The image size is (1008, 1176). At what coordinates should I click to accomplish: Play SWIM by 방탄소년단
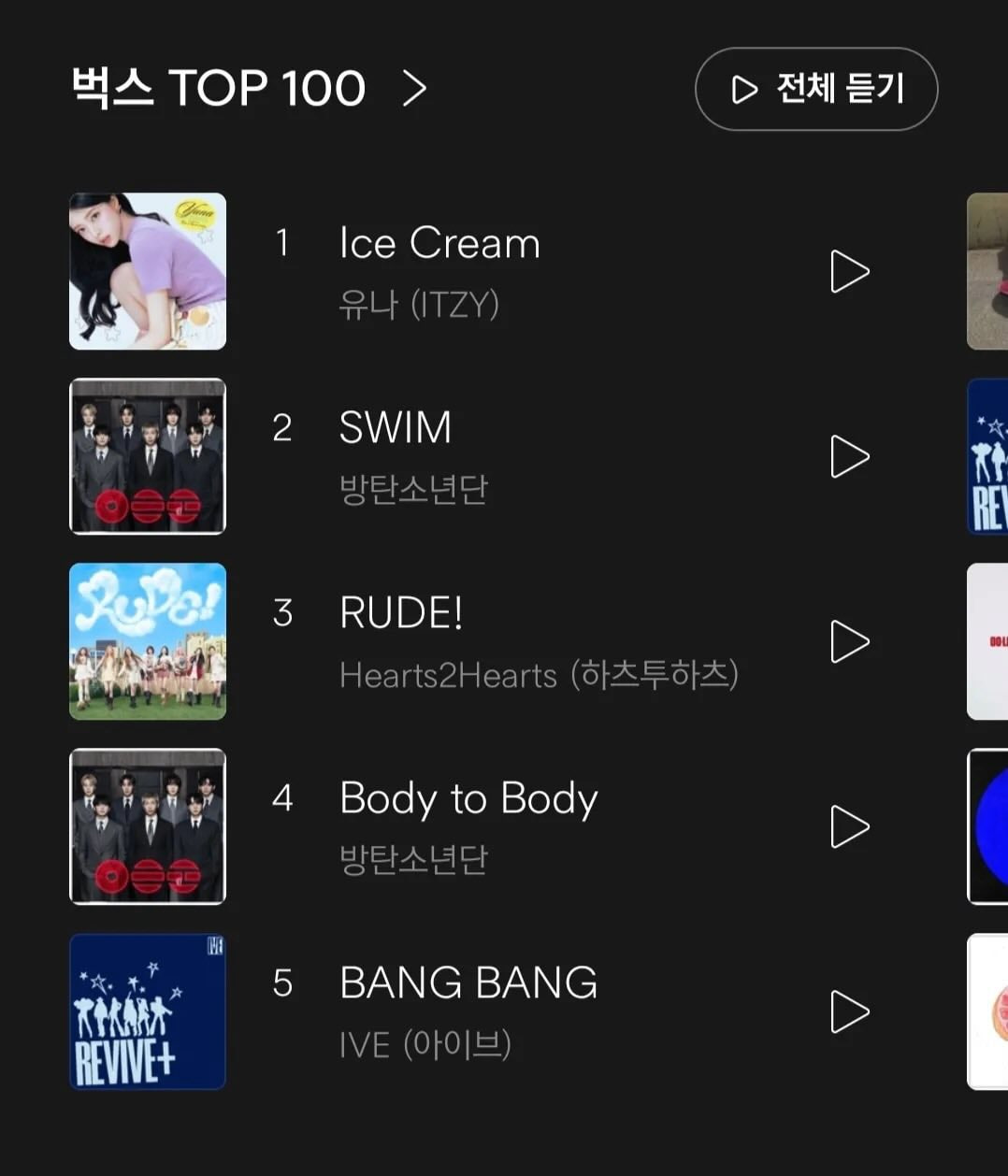(x=849, y=457)
